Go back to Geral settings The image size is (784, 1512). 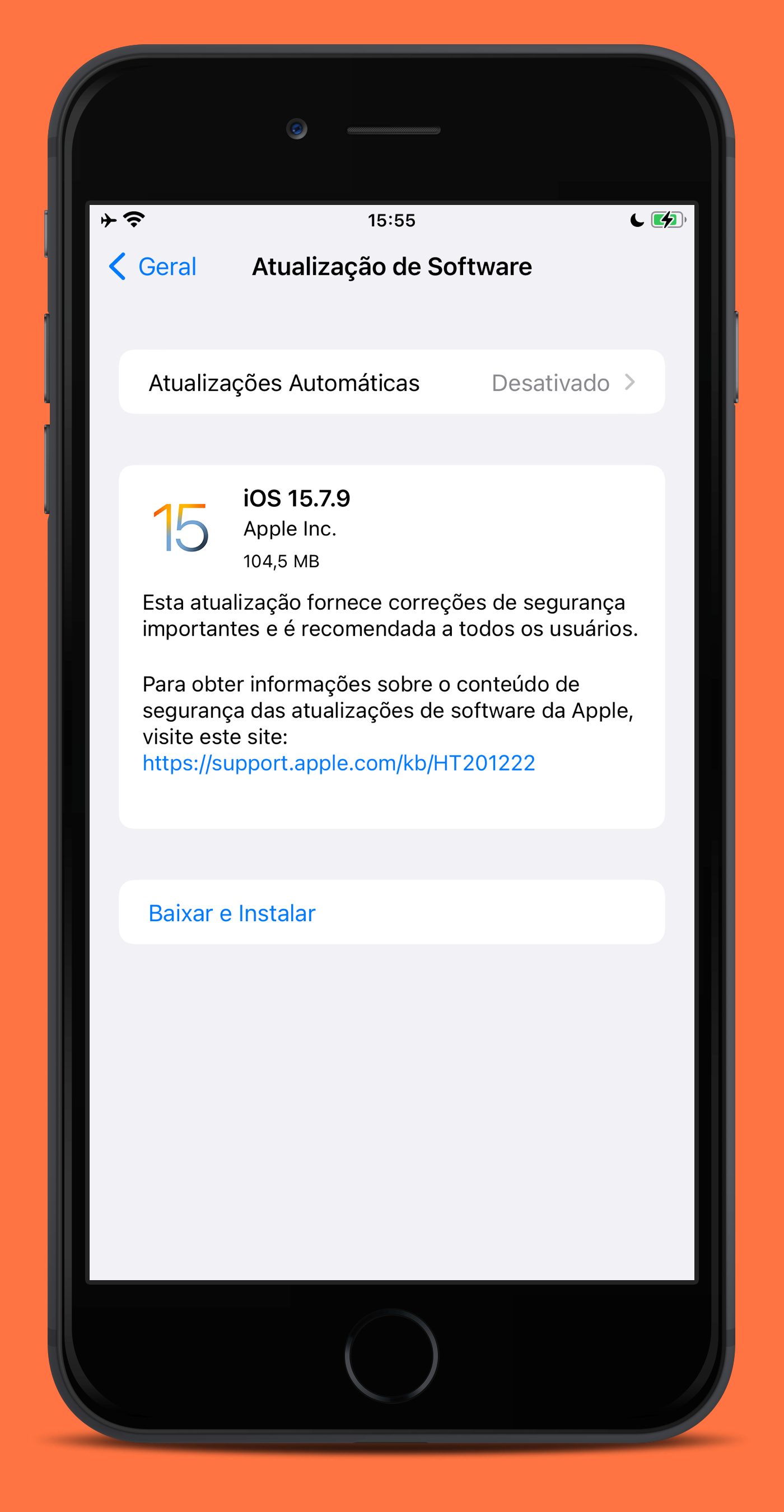tap(152, 267)
